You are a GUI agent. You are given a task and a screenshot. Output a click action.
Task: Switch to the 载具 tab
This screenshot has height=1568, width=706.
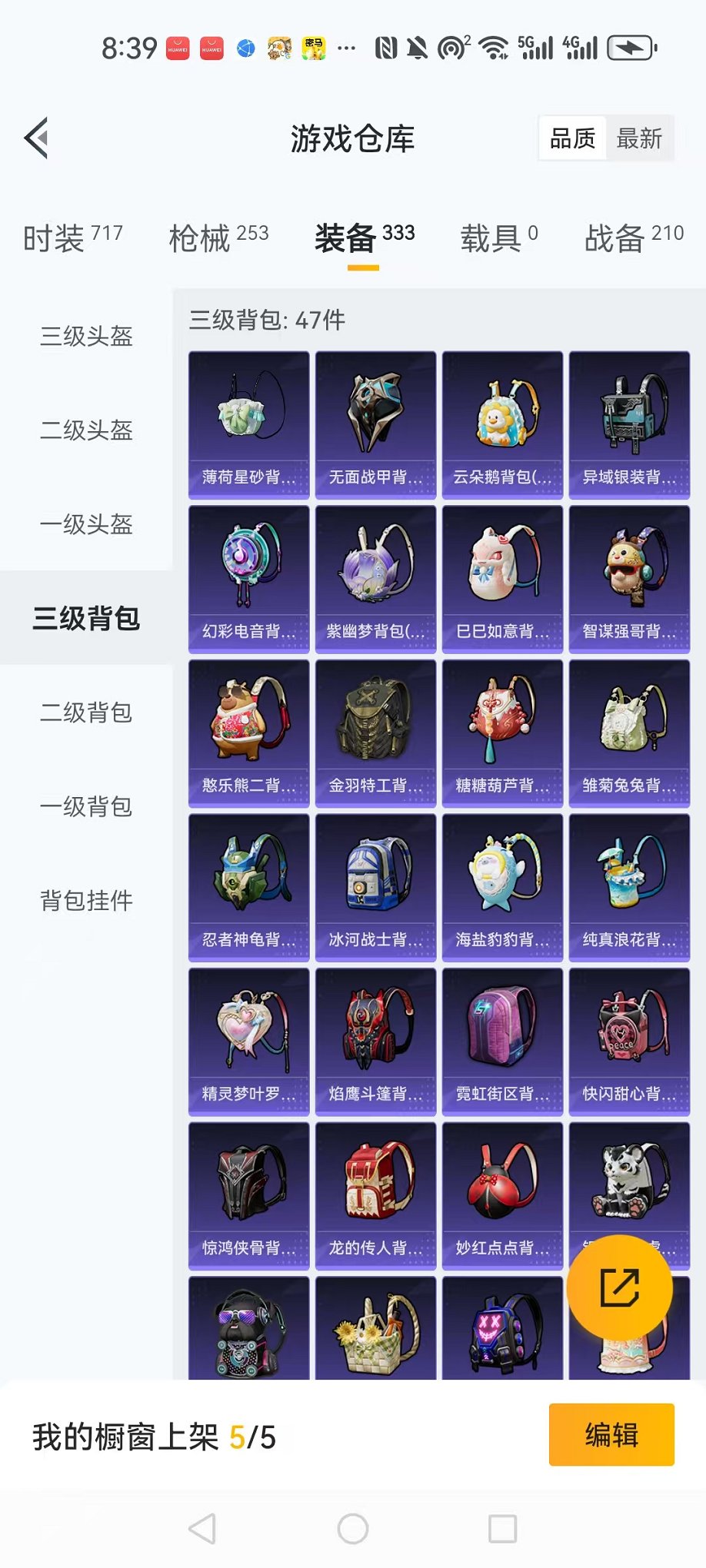pyautogui.click(x=498, y=238)
